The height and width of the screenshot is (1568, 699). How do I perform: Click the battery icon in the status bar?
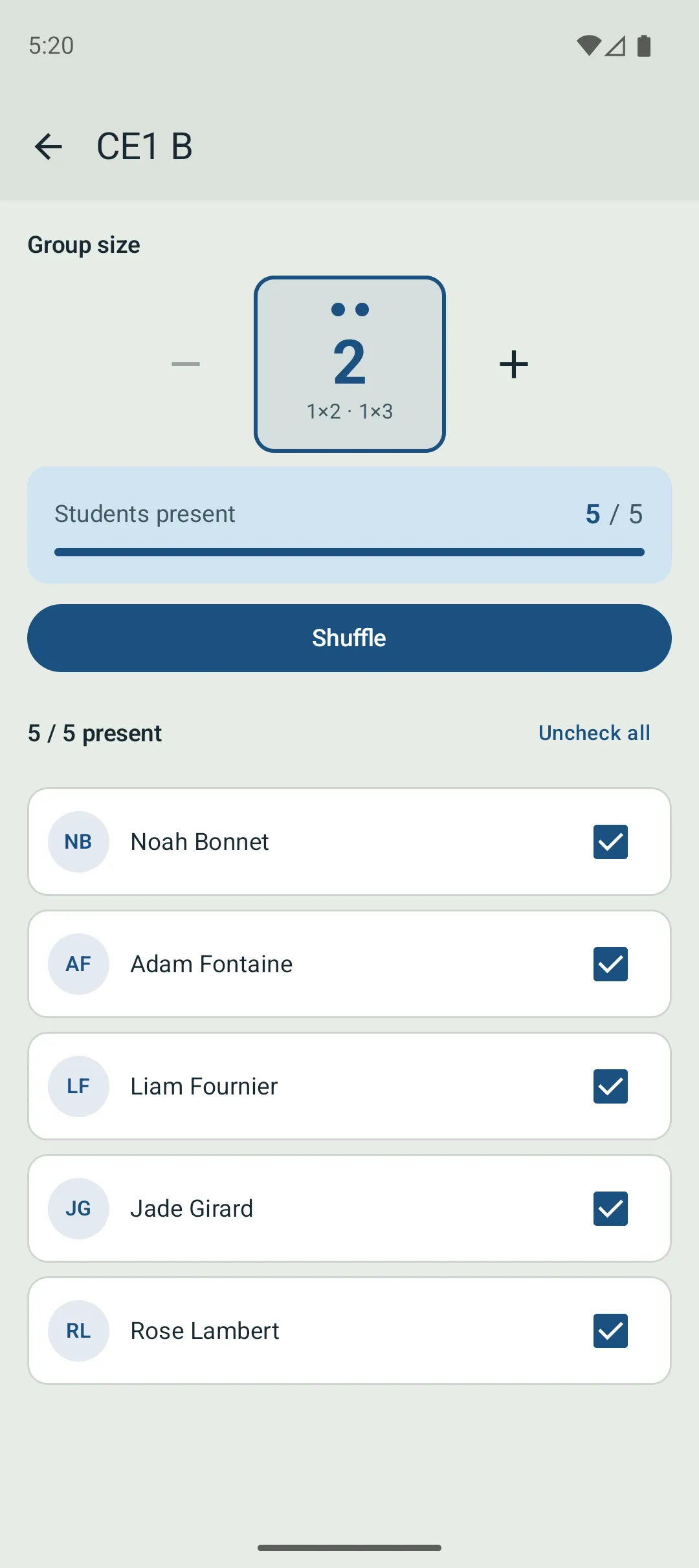pos(644,45)
